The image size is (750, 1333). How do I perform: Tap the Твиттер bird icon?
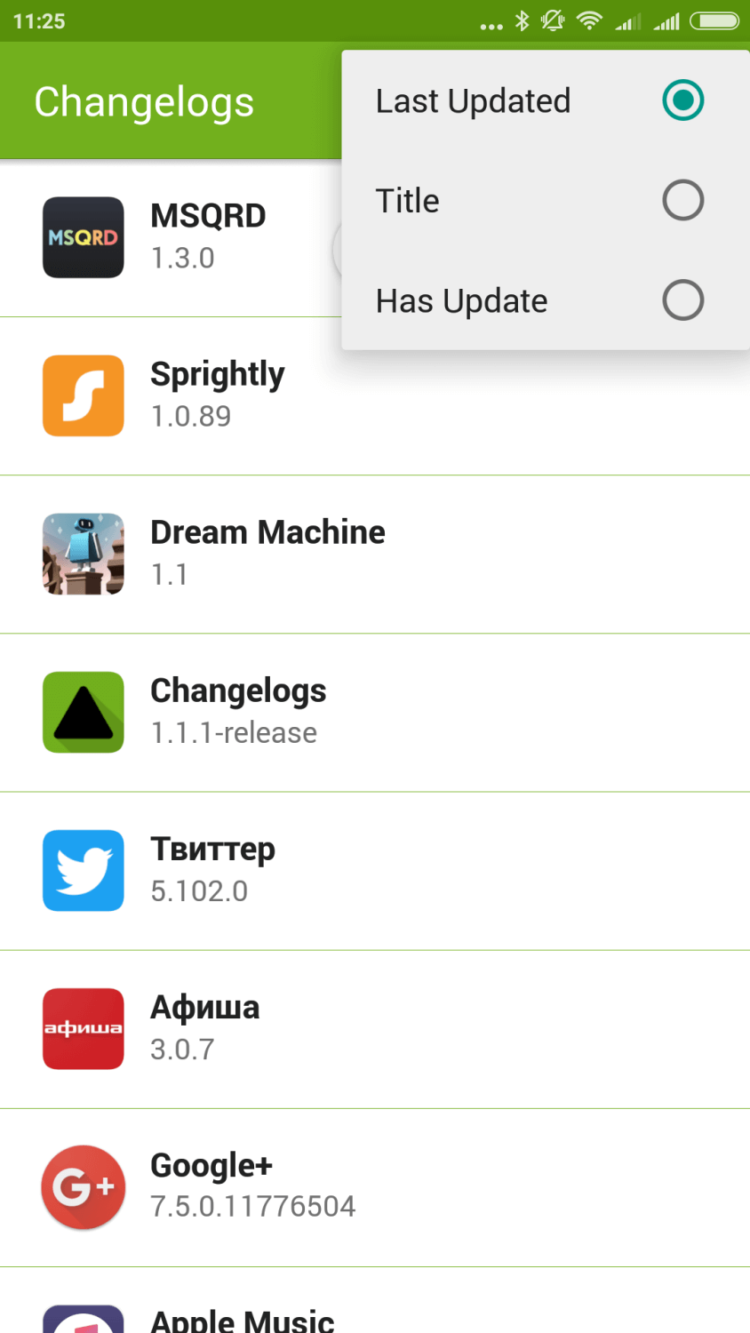[83, 870]
